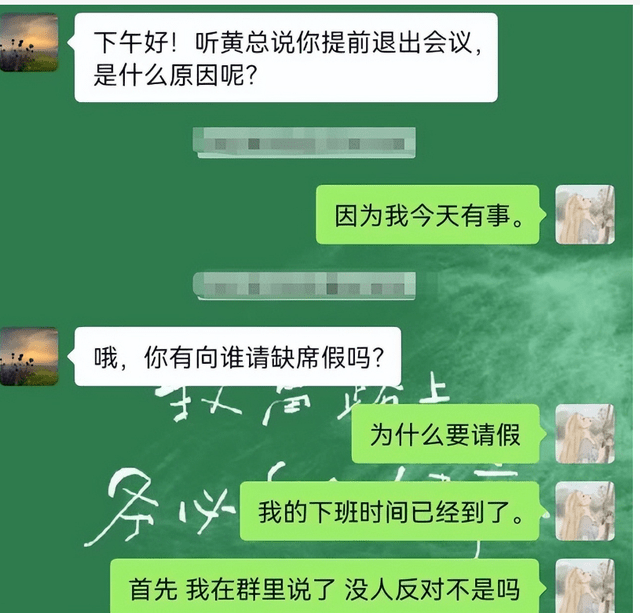Open sender's avatar beside 下午好 message
The height and width of the screenshot is (613, 640).
[29, 43]
